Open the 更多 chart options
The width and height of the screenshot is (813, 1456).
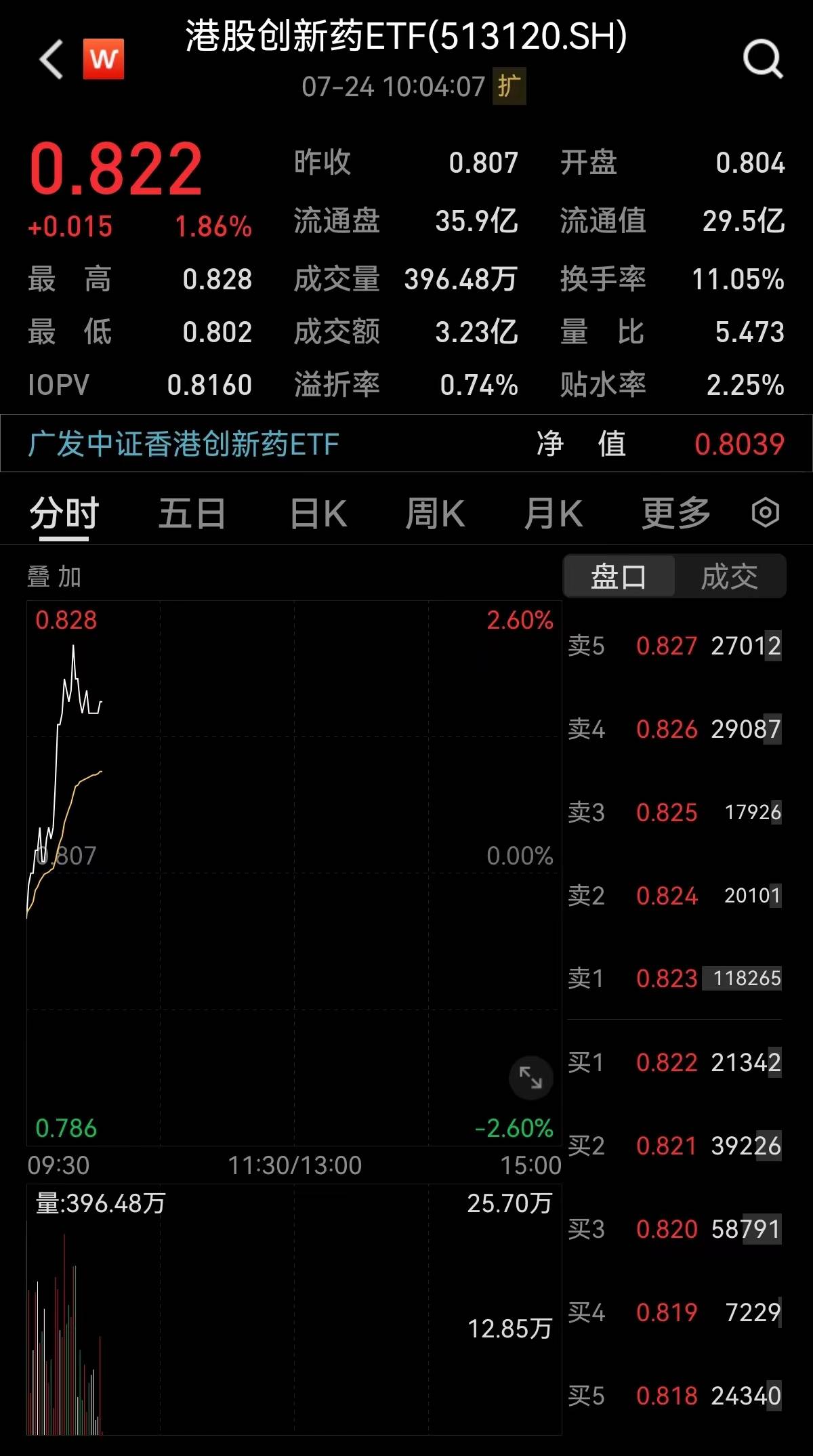pyautogui.click(x=675, y=513)
